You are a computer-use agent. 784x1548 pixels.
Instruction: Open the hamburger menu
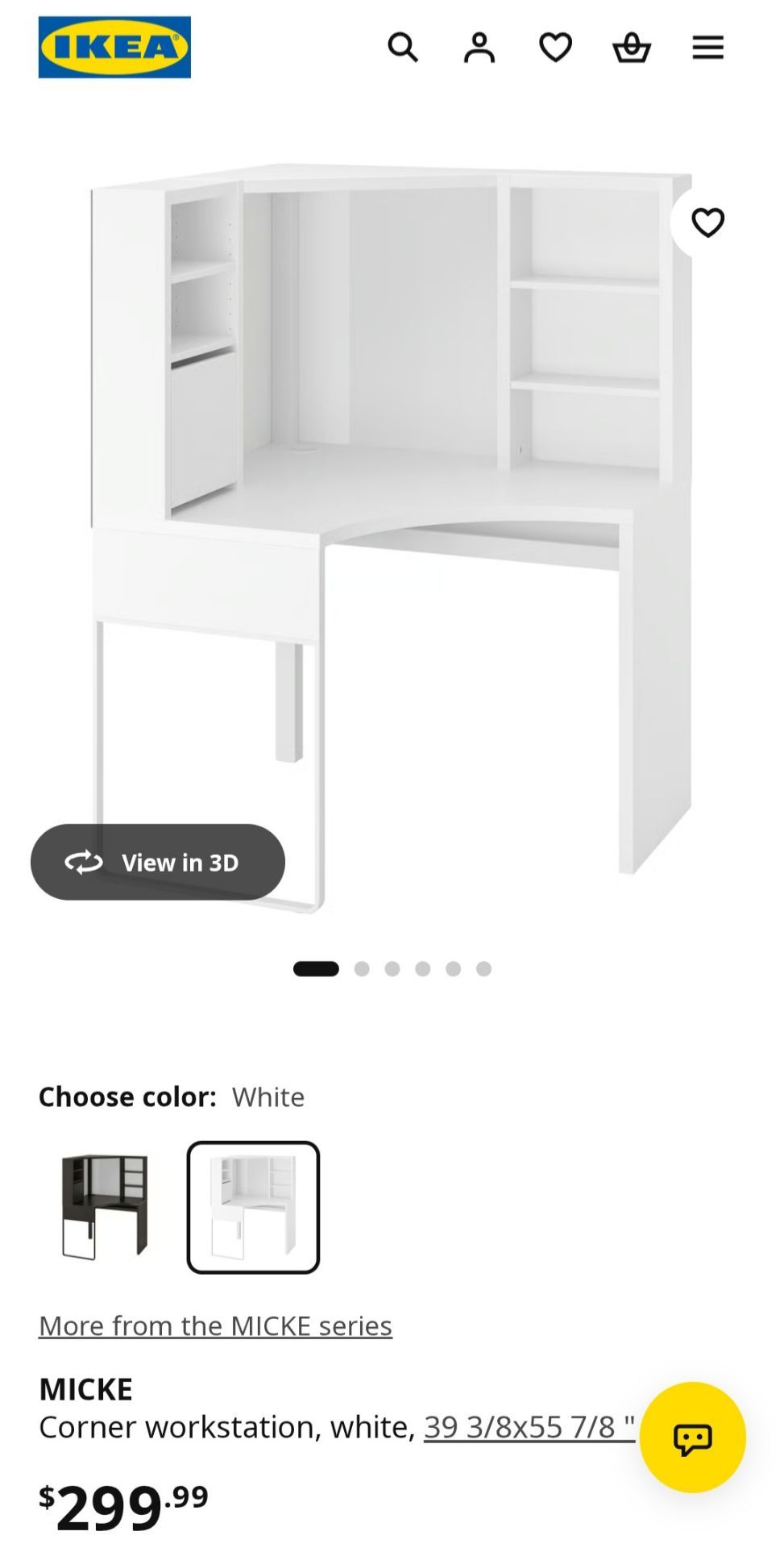pos(707,48)
